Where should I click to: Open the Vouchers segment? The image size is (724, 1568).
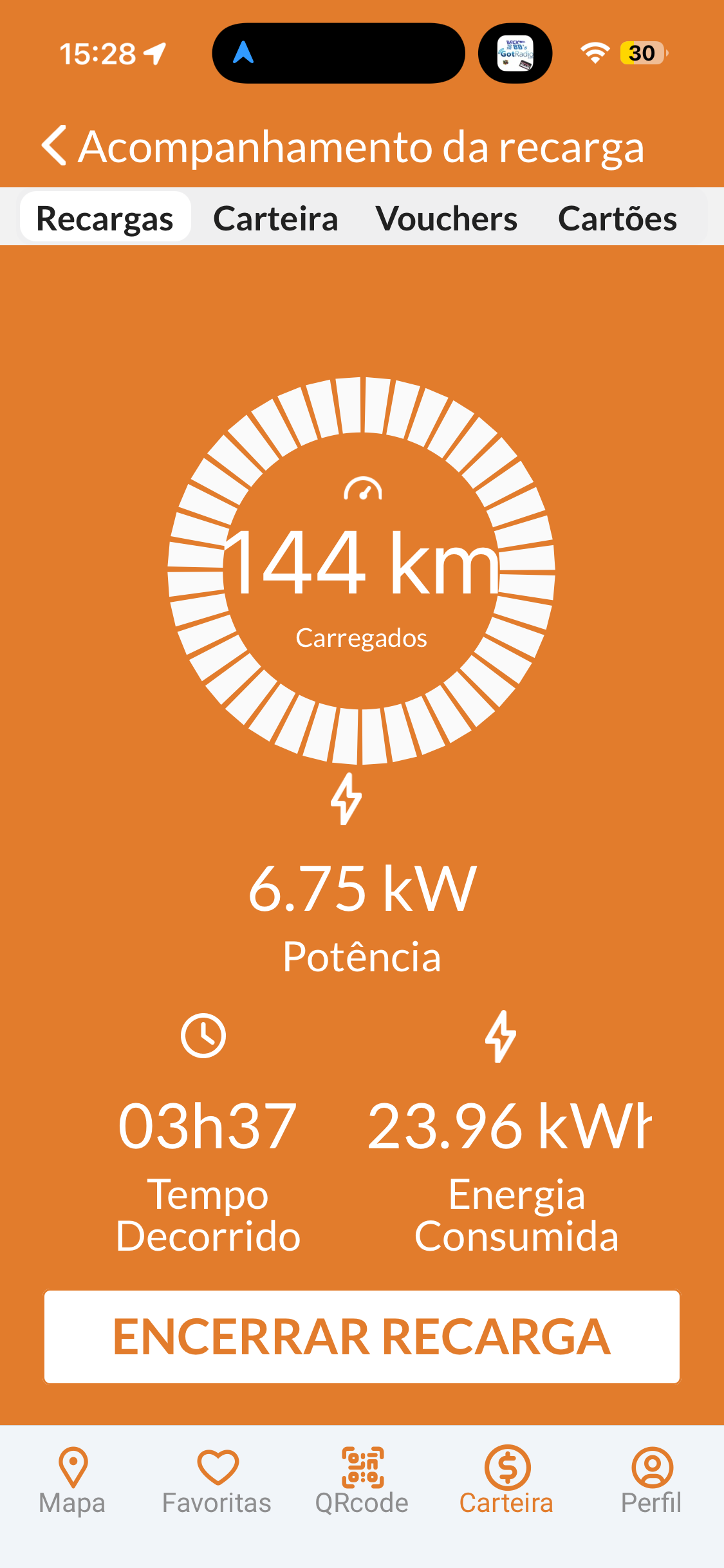pyautogui.click(x=447, y=218)
